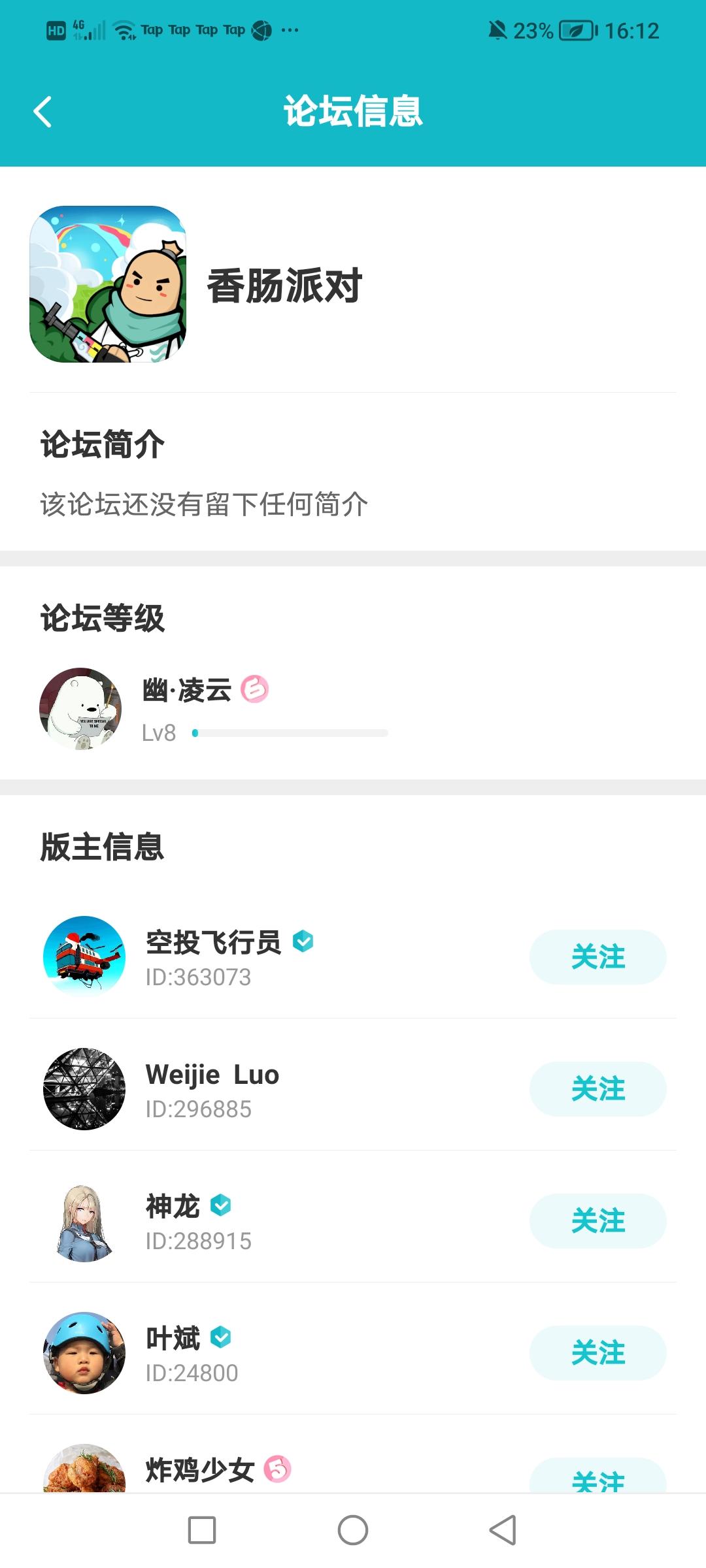Go to the system home screen
Viewport: 706px width, 1568px height.
coord(353,1530)
